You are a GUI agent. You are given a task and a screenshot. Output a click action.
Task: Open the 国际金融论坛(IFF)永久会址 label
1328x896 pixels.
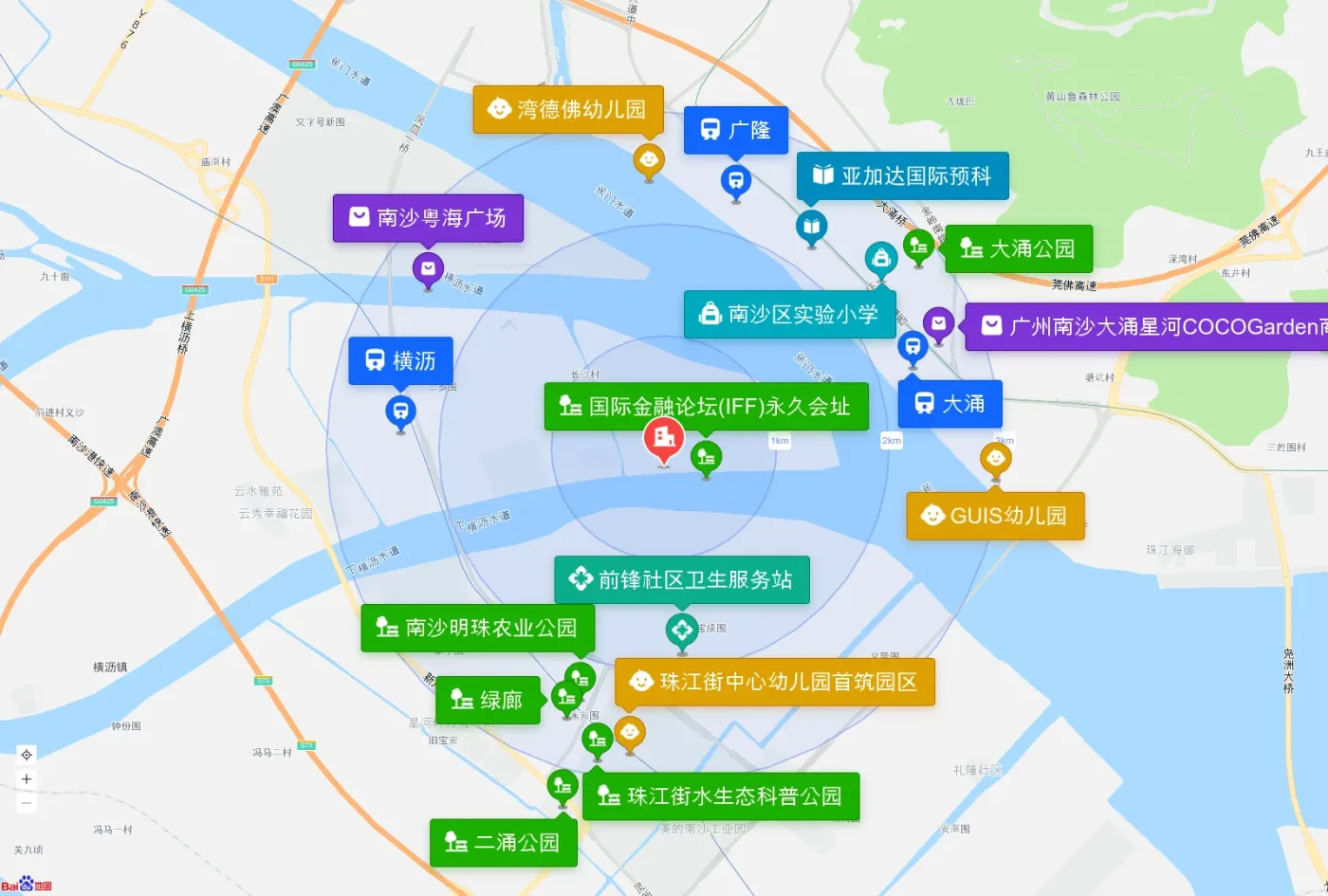pos(707,407)
